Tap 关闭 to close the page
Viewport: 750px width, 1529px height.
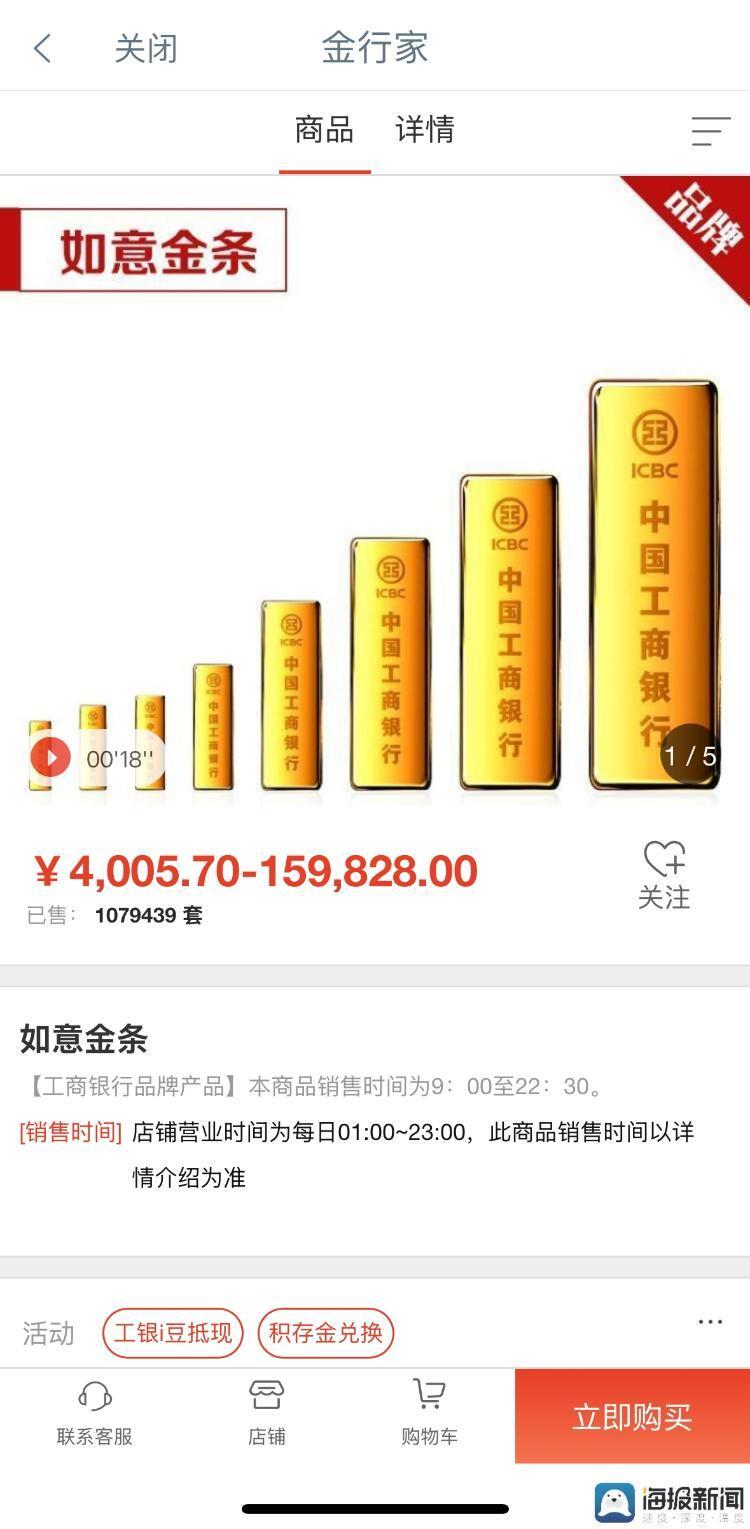point(143,47)
